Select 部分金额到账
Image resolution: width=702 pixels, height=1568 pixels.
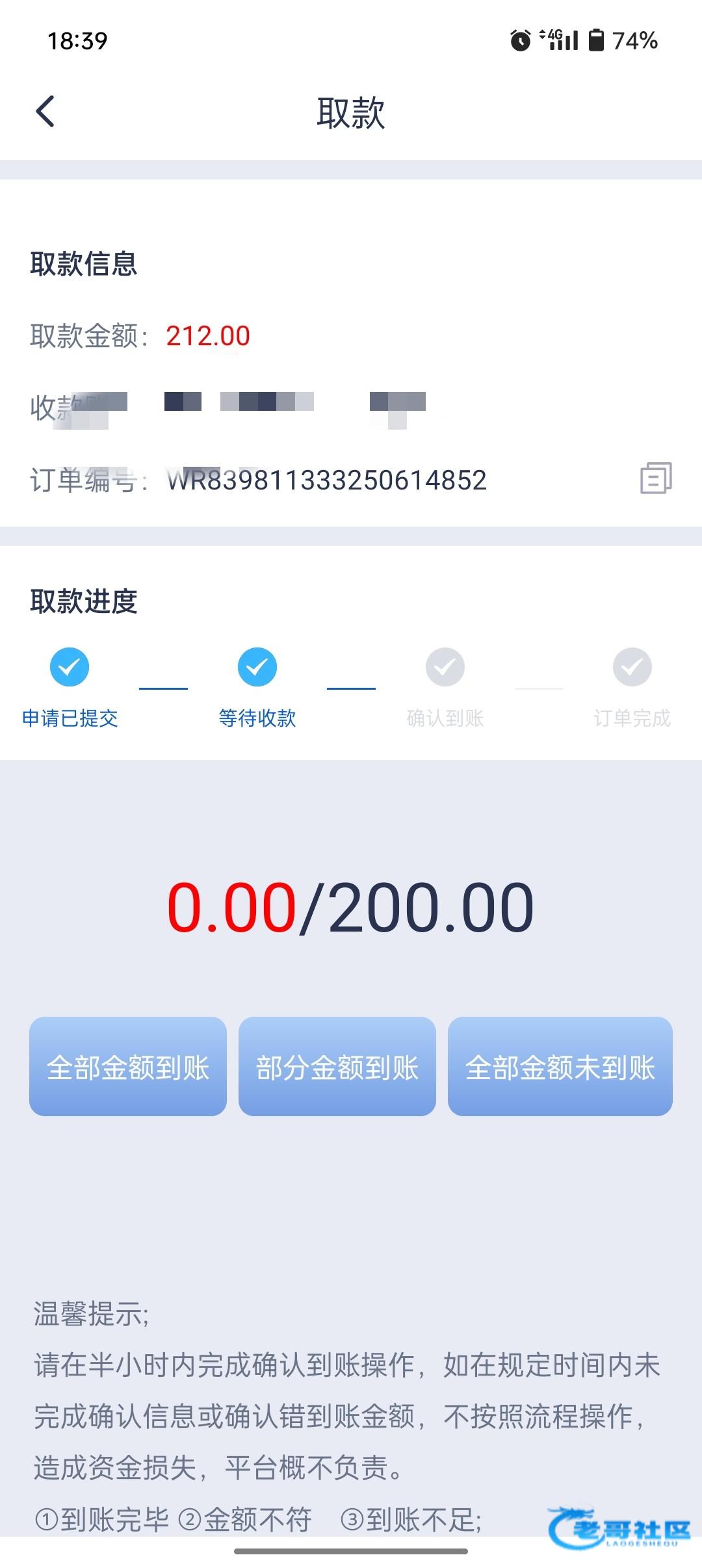point(337,1067)
